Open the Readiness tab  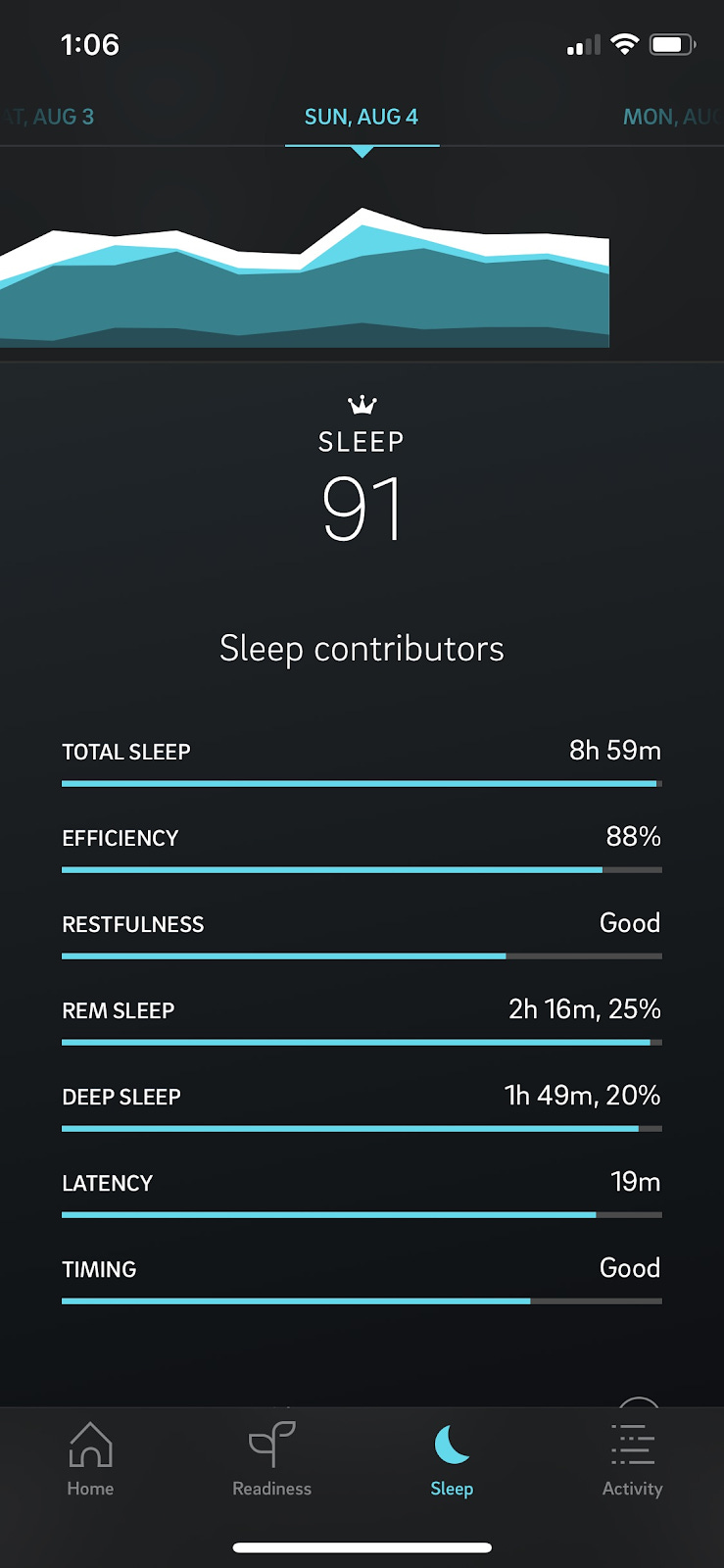tap(271, 1459)
